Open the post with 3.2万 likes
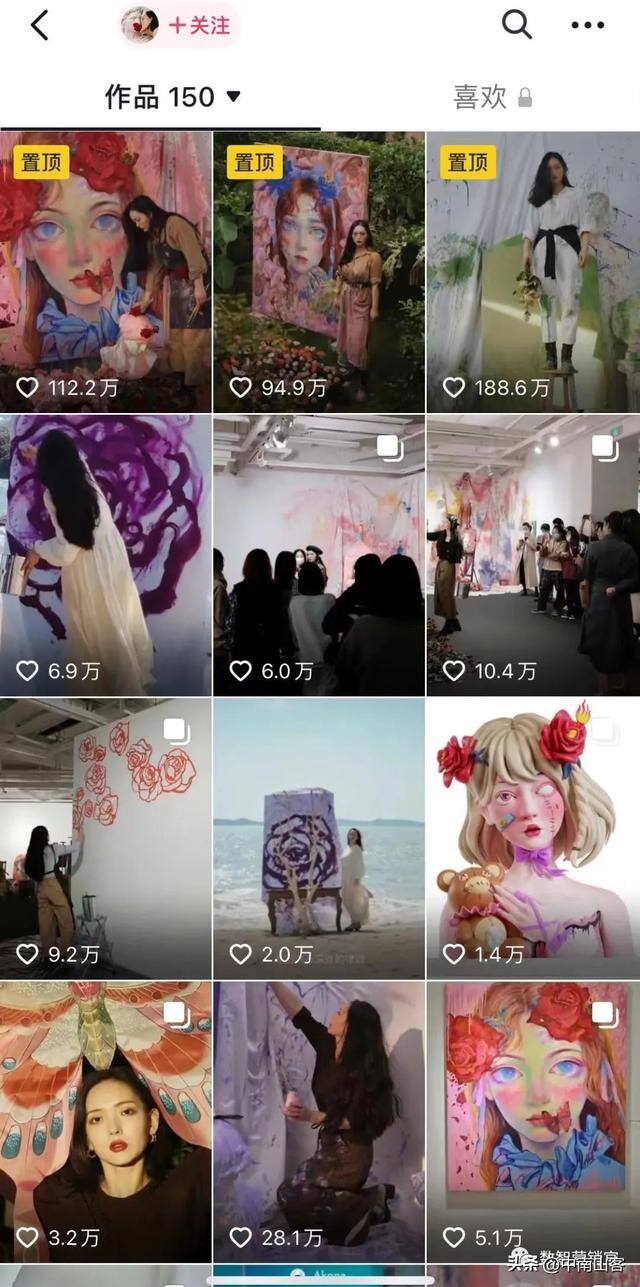Viewport: 640px width, 1287px height. (105, 1120)
